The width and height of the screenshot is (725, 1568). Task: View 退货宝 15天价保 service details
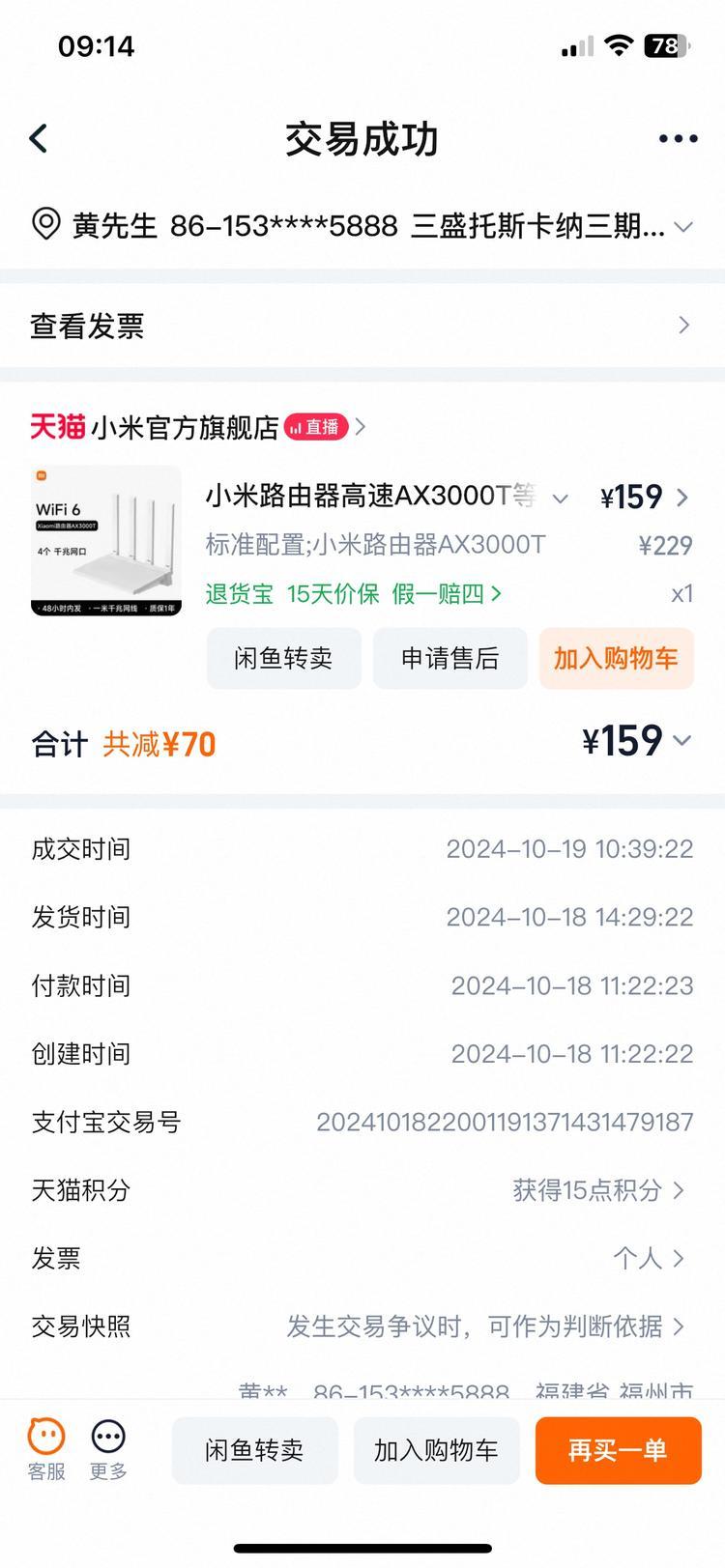353,593
